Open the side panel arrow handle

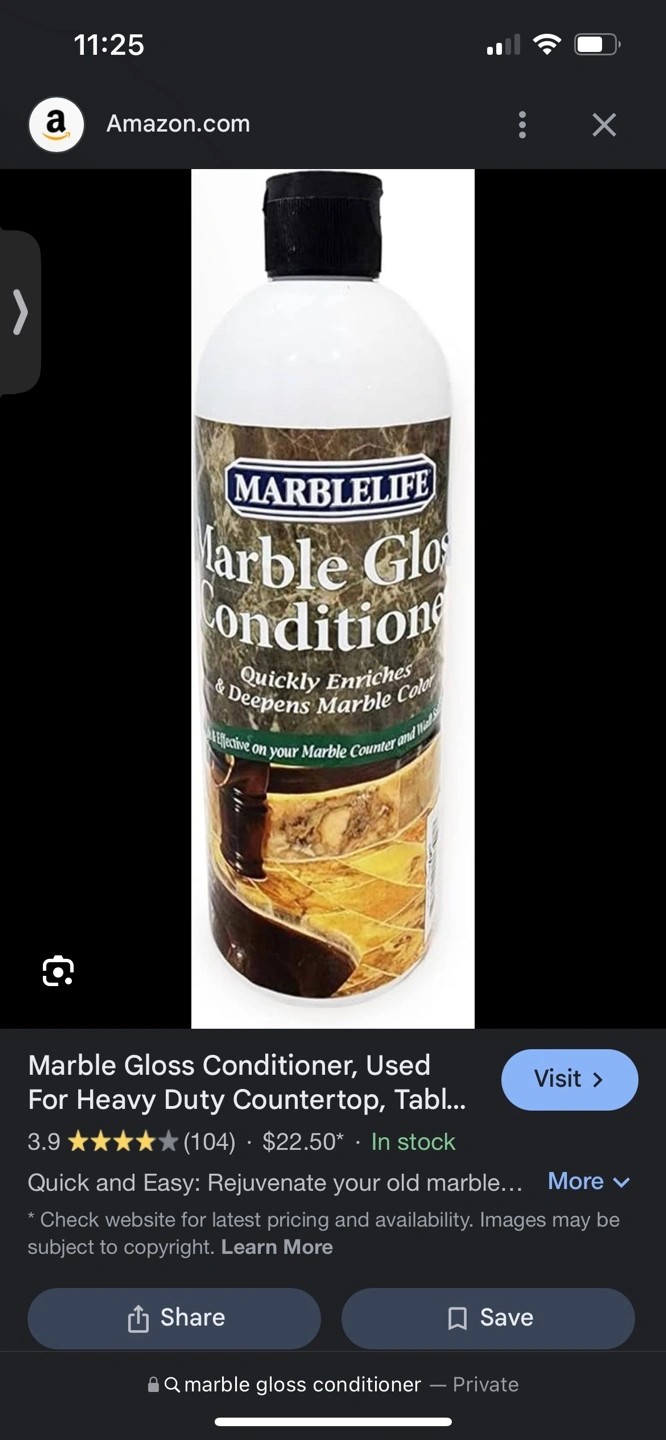coord(20,312)
